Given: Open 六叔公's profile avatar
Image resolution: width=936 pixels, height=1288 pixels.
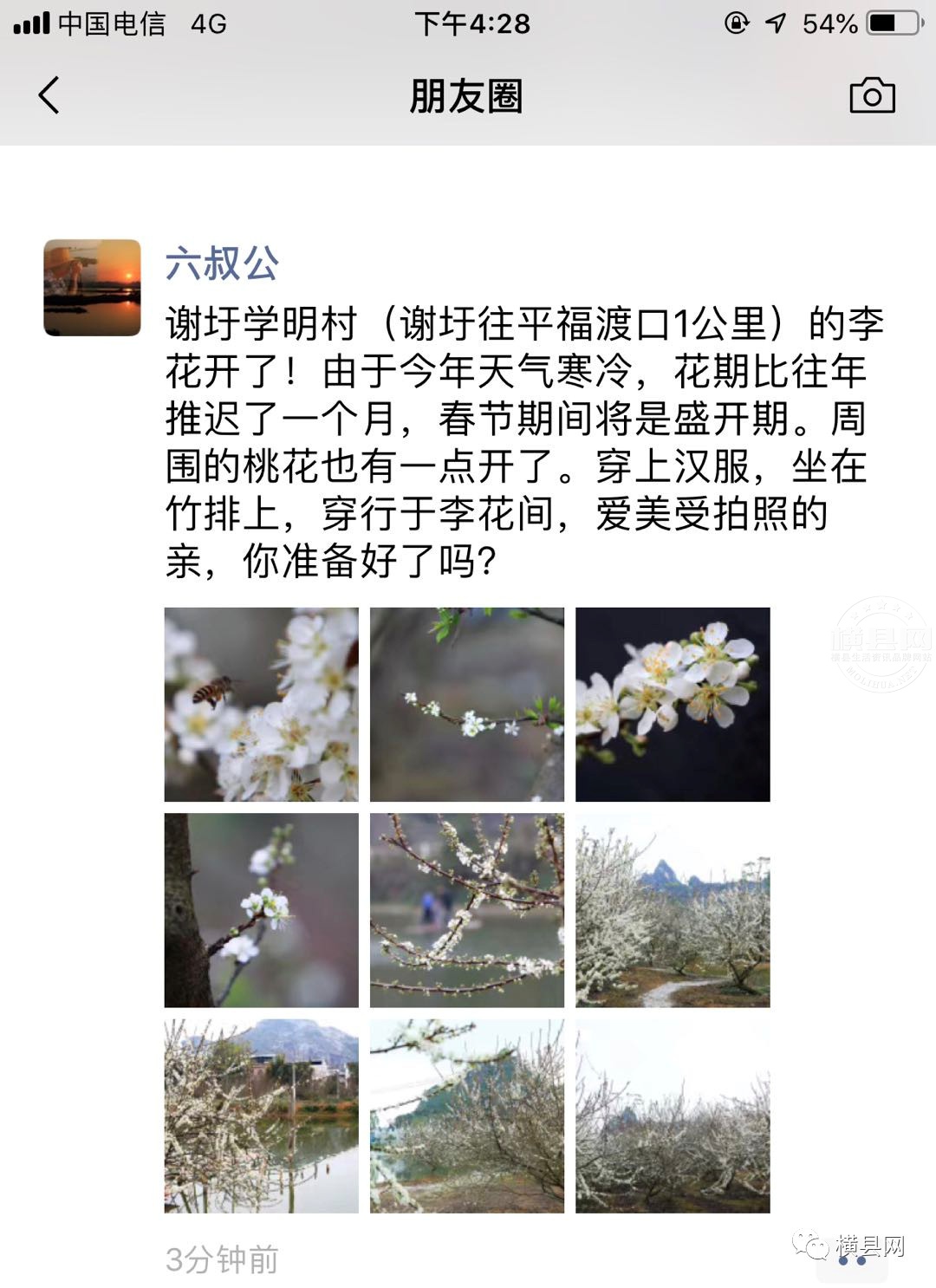Looking at the screenshot, I should point(93,288).
